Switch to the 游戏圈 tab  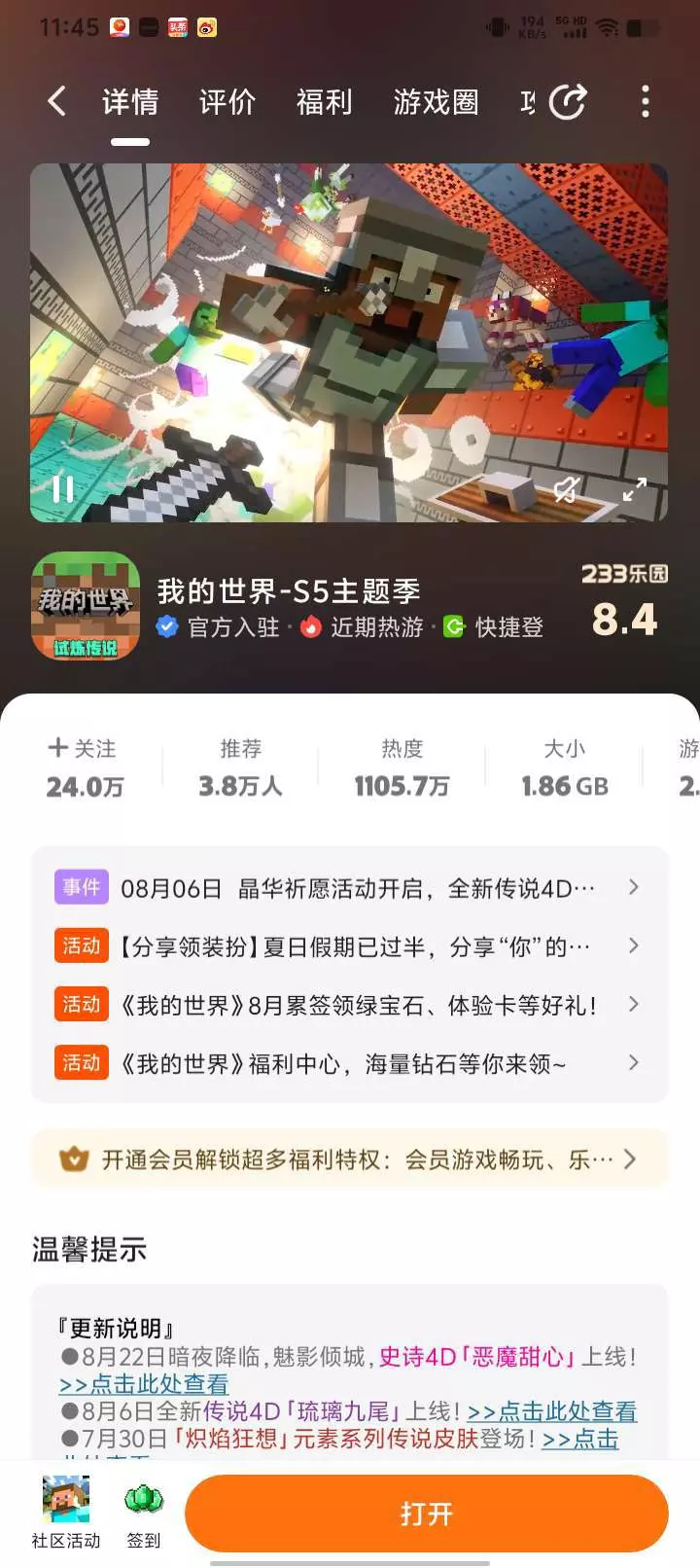[437, 102]
